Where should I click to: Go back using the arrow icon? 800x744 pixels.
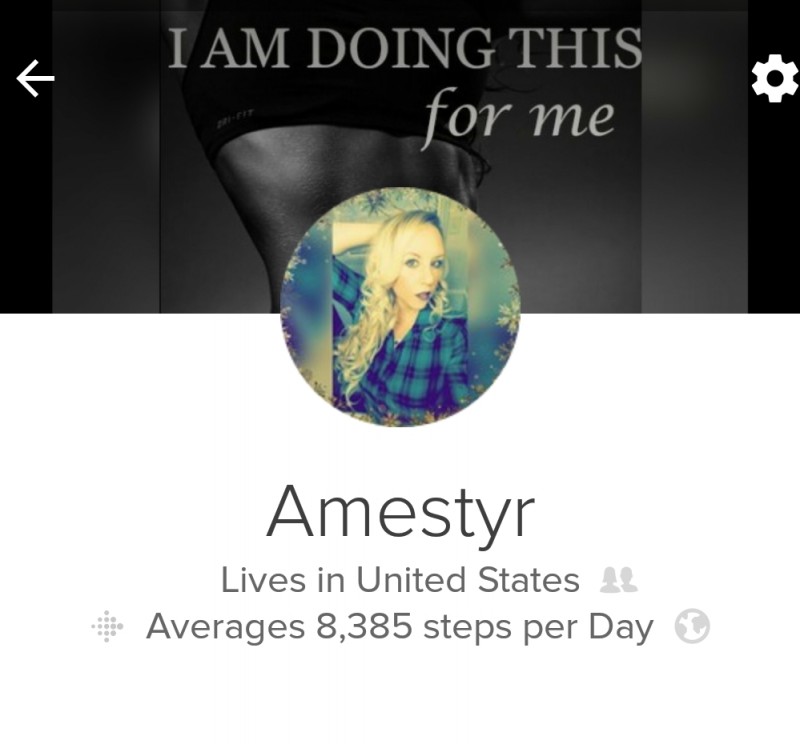tap(35, 79)
